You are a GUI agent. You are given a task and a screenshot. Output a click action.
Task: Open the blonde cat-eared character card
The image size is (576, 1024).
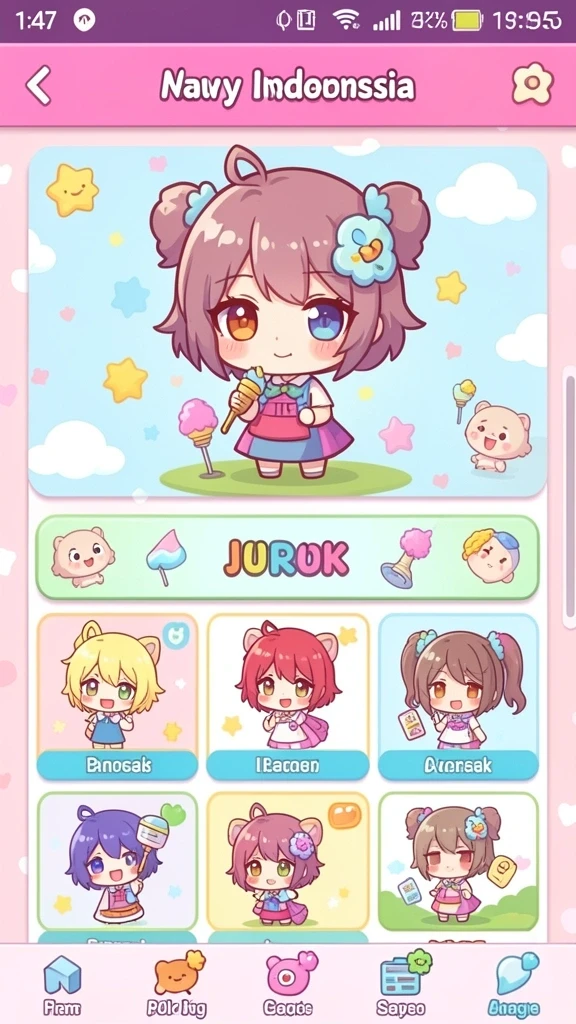pyautogui.click(x=118, y=696)
